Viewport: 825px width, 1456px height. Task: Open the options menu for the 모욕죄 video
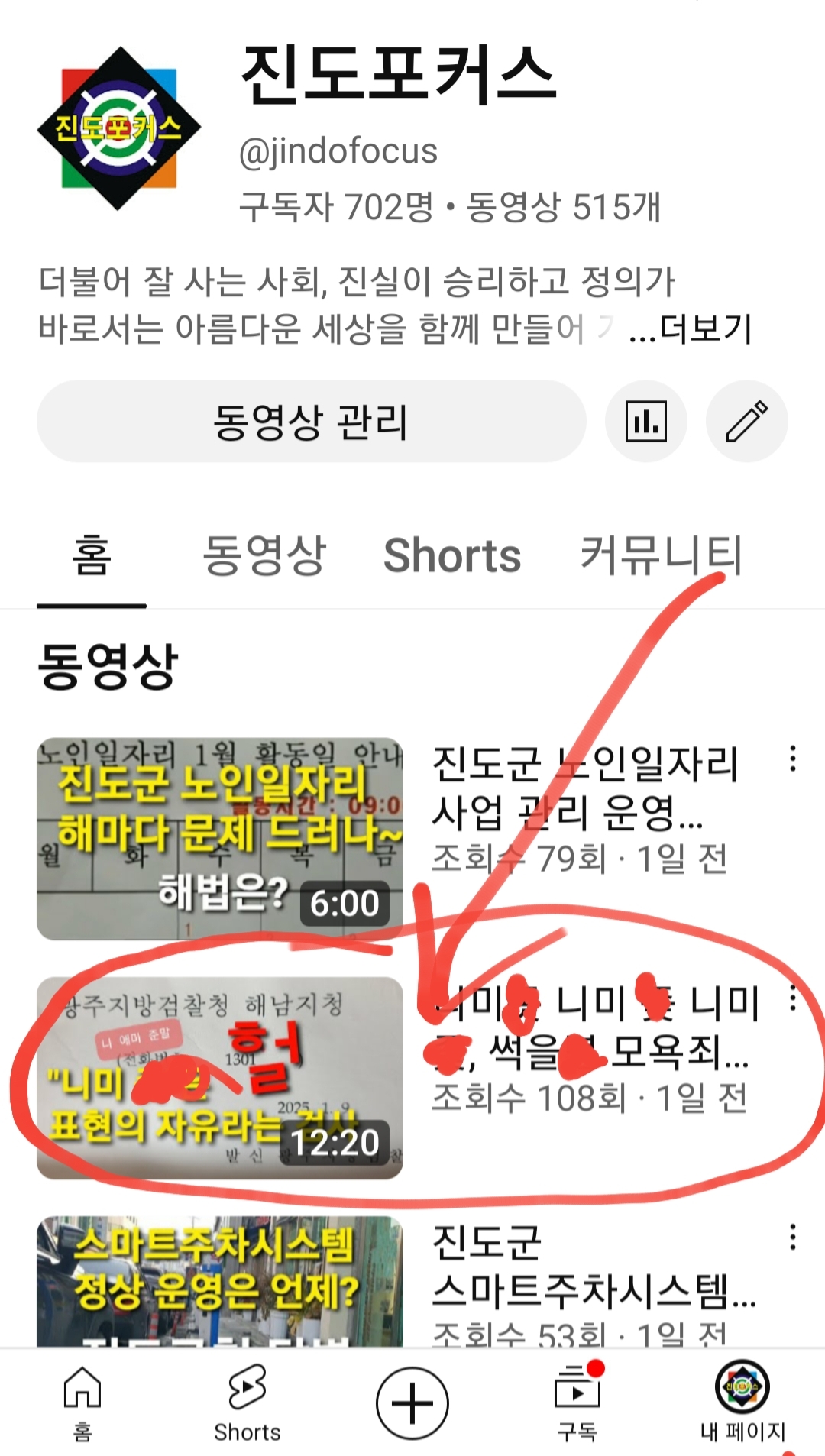(x=793, y=998)
